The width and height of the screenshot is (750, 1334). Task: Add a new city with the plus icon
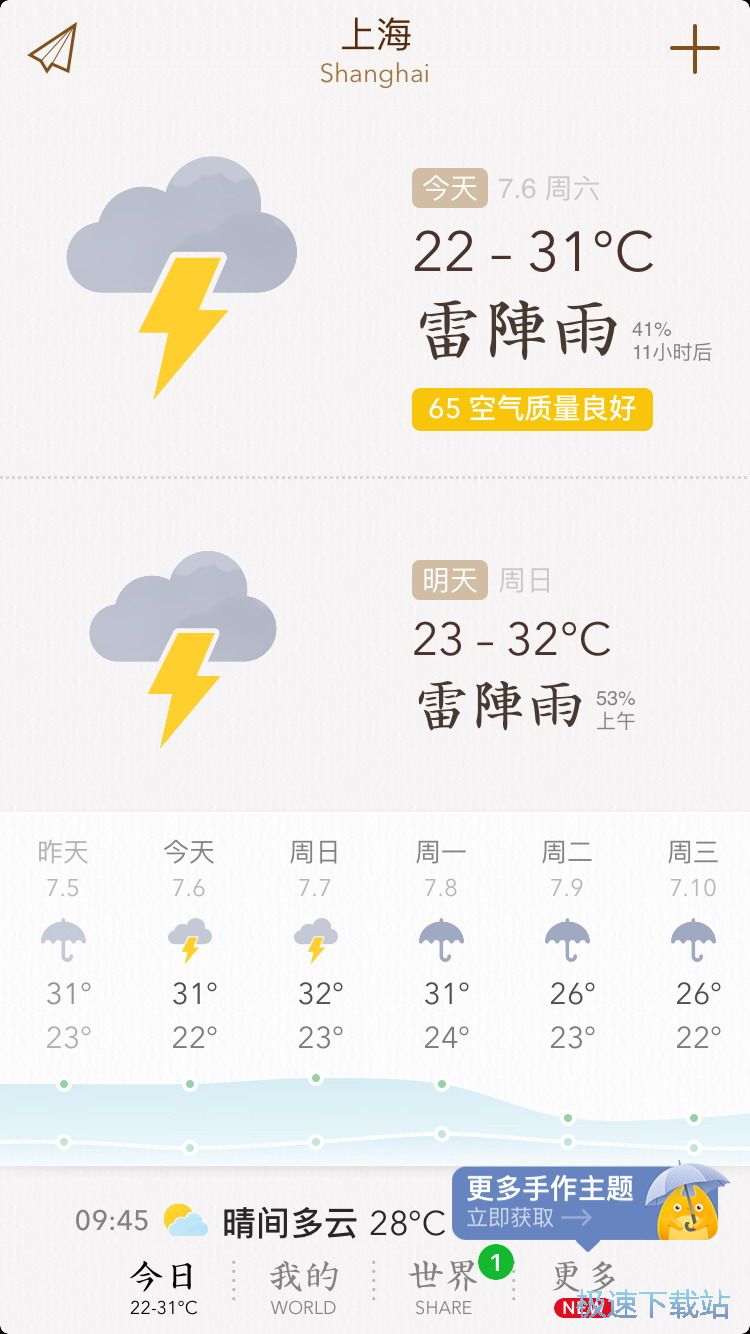[x=694, y=47]
